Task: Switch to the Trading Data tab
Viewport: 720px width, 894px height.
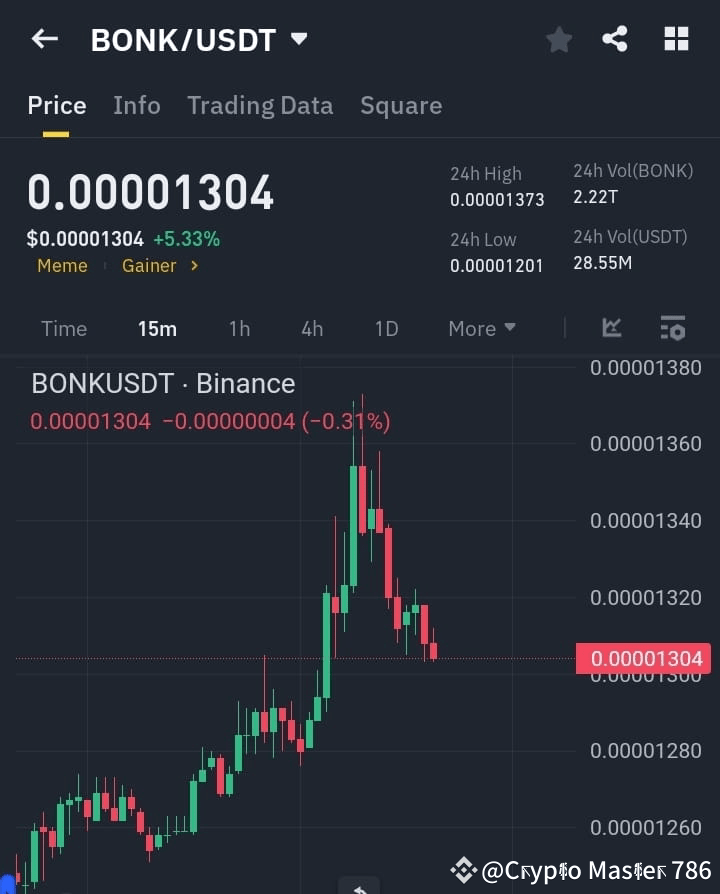Action: pos(260,105)
